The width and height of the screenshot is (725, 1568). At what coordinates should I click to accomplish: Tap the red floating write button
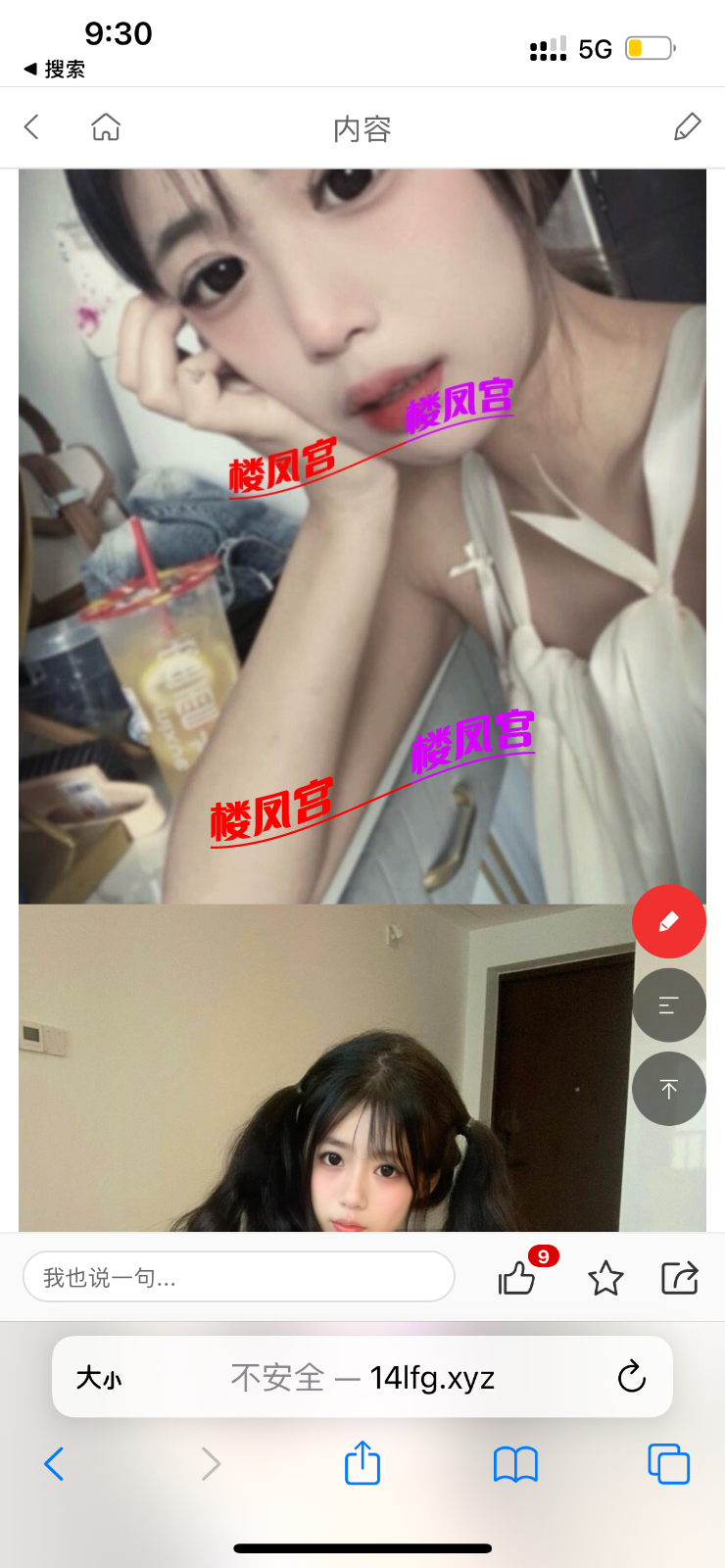click(x=669, y=921)
